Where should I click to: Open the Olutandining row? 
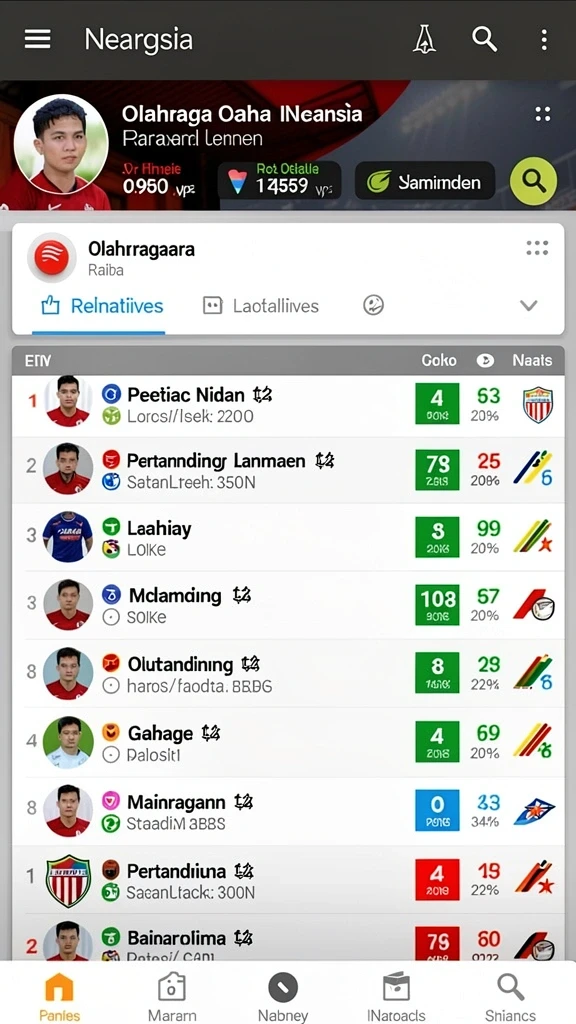[x=288, y=674]
